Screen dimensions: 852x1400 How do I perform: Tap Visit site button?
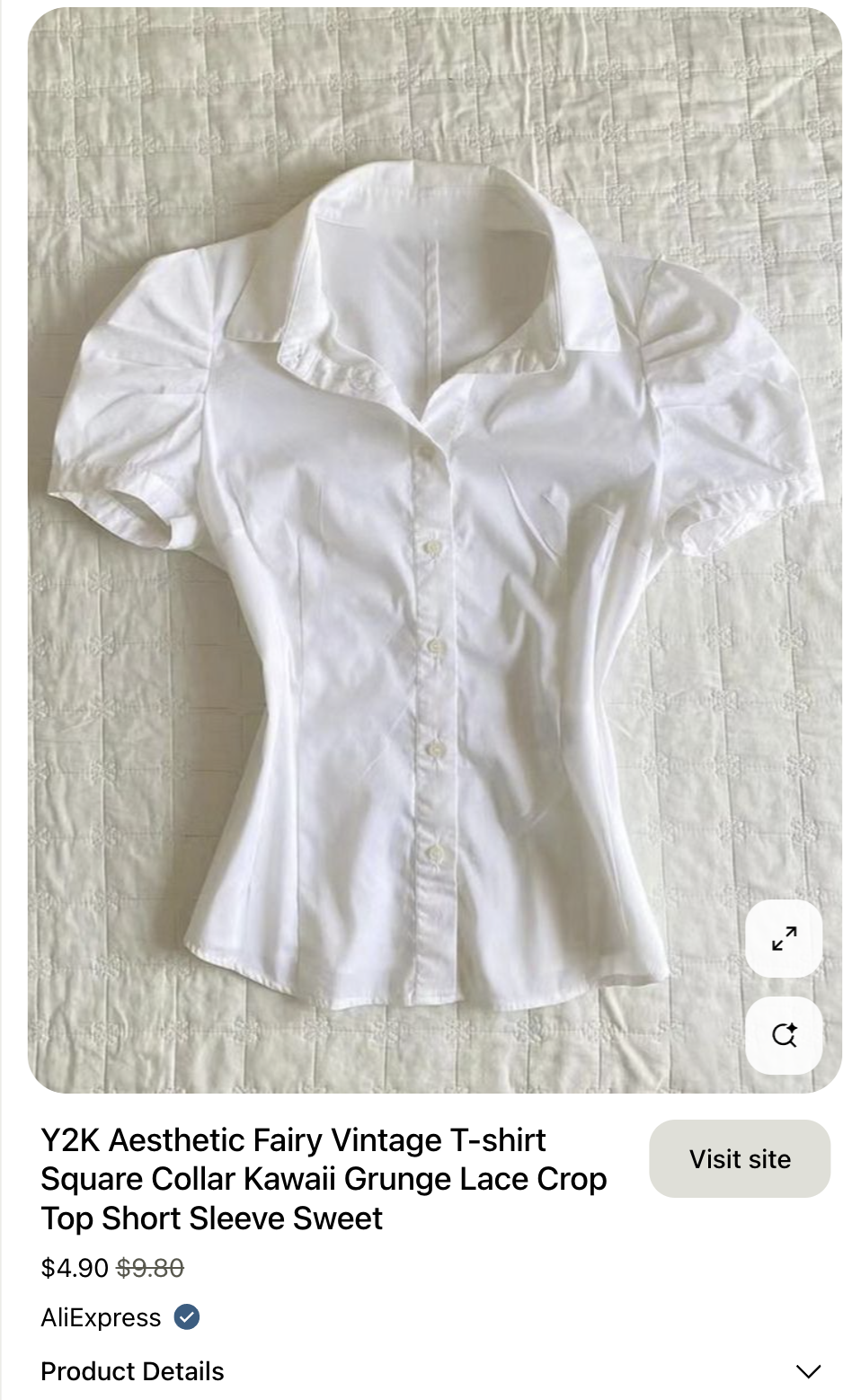[x=740, y=1158]
